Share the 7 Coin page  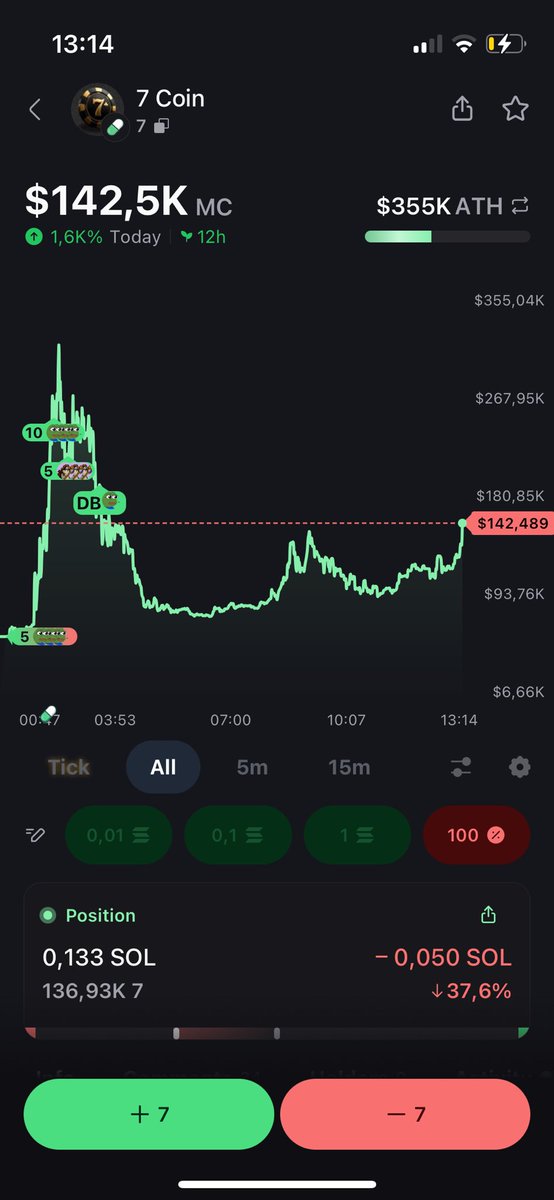click(x=462, y=109)
